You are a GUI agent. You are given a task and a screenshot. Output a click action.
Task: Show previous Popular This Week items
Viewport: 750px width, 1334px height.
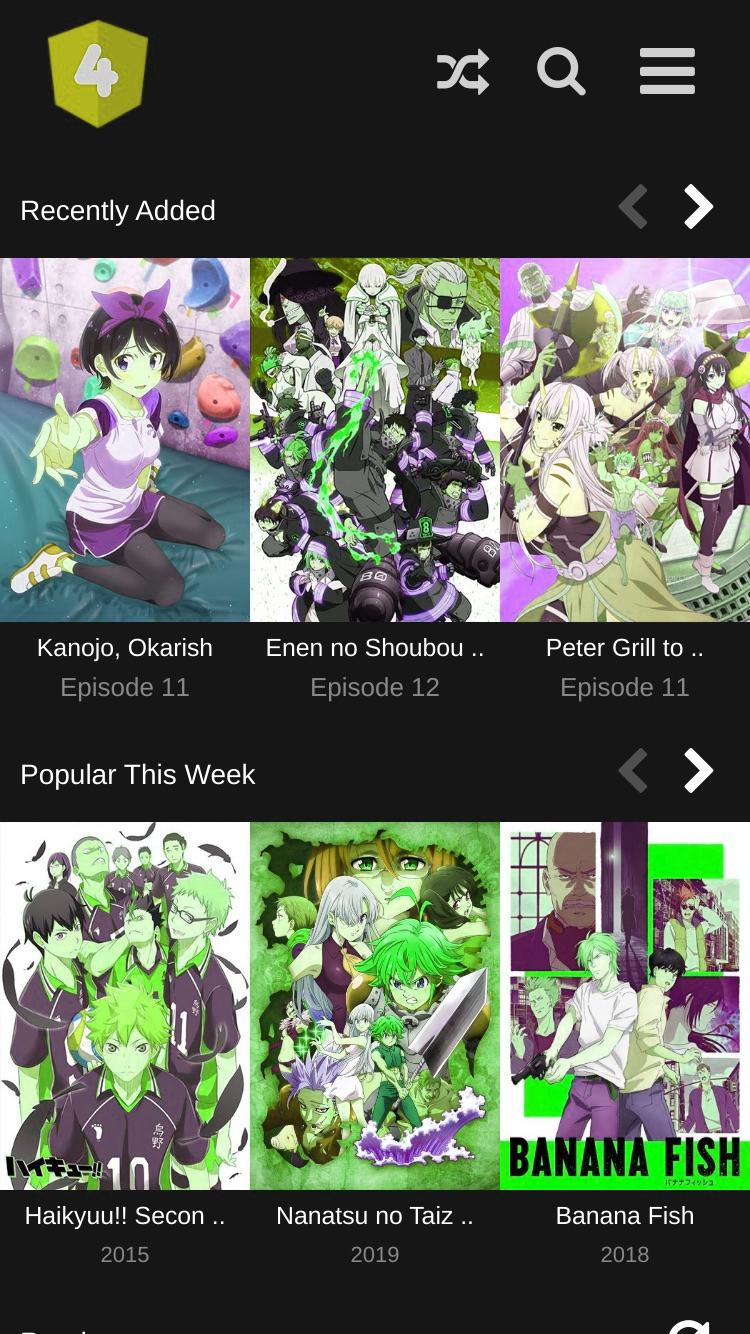point(634,771)
